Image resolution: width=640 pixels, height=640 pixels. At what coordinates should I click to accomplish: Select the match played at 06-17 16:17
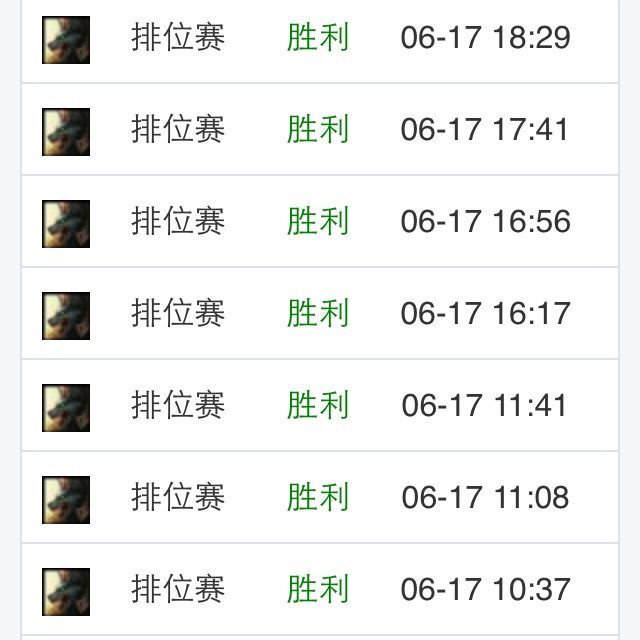click(320, 313)
